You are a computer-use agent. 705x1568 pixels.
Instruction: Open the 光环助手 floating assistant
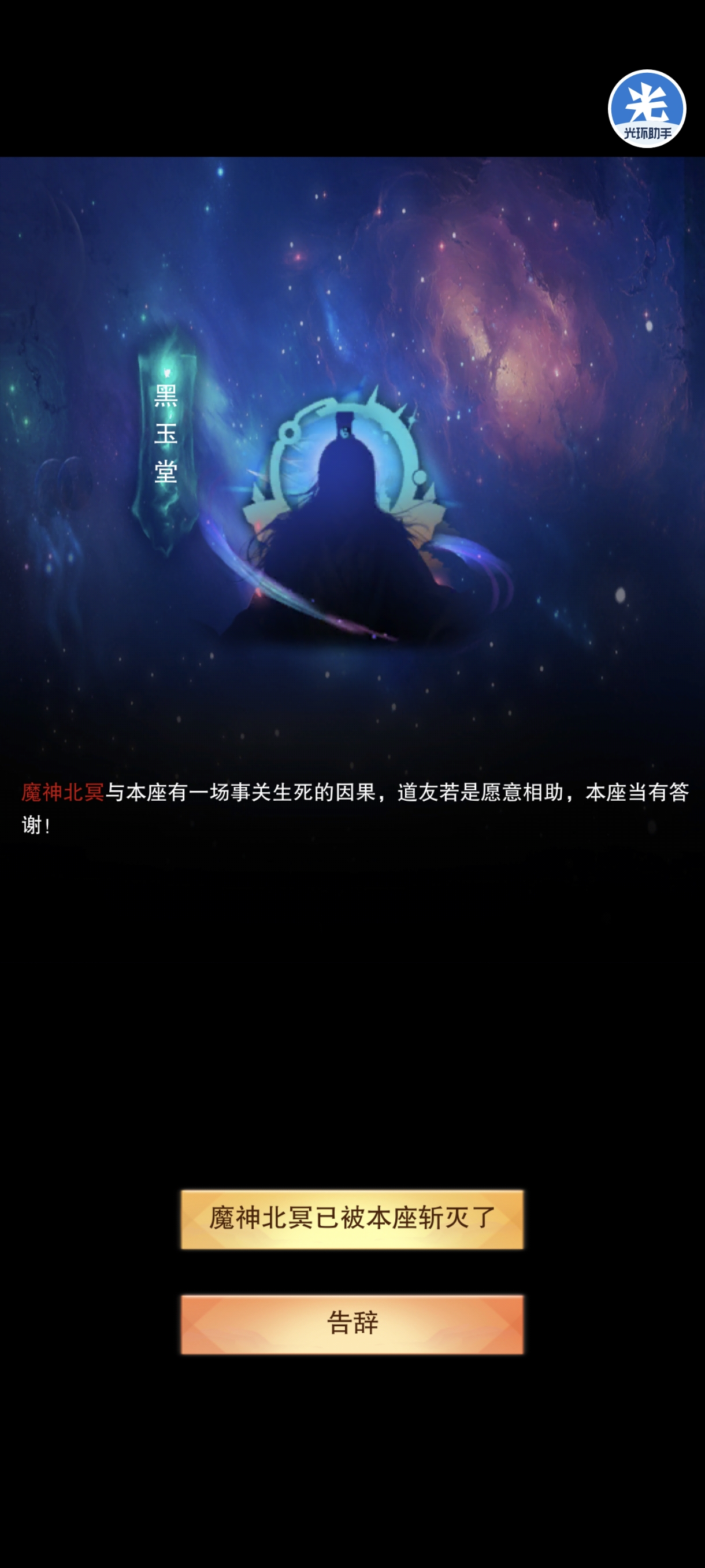647,109
